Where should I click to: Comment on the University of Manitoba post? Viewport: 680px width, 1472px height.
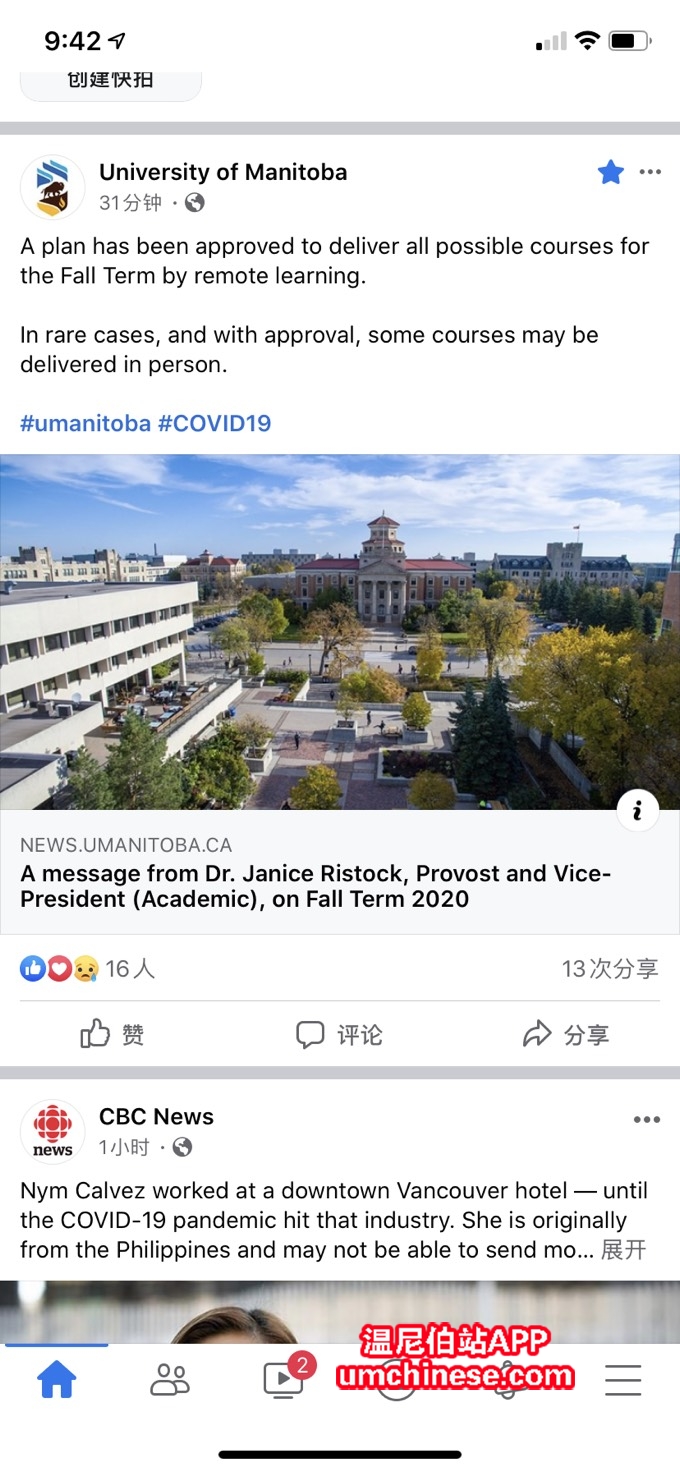pos(339,1034)
